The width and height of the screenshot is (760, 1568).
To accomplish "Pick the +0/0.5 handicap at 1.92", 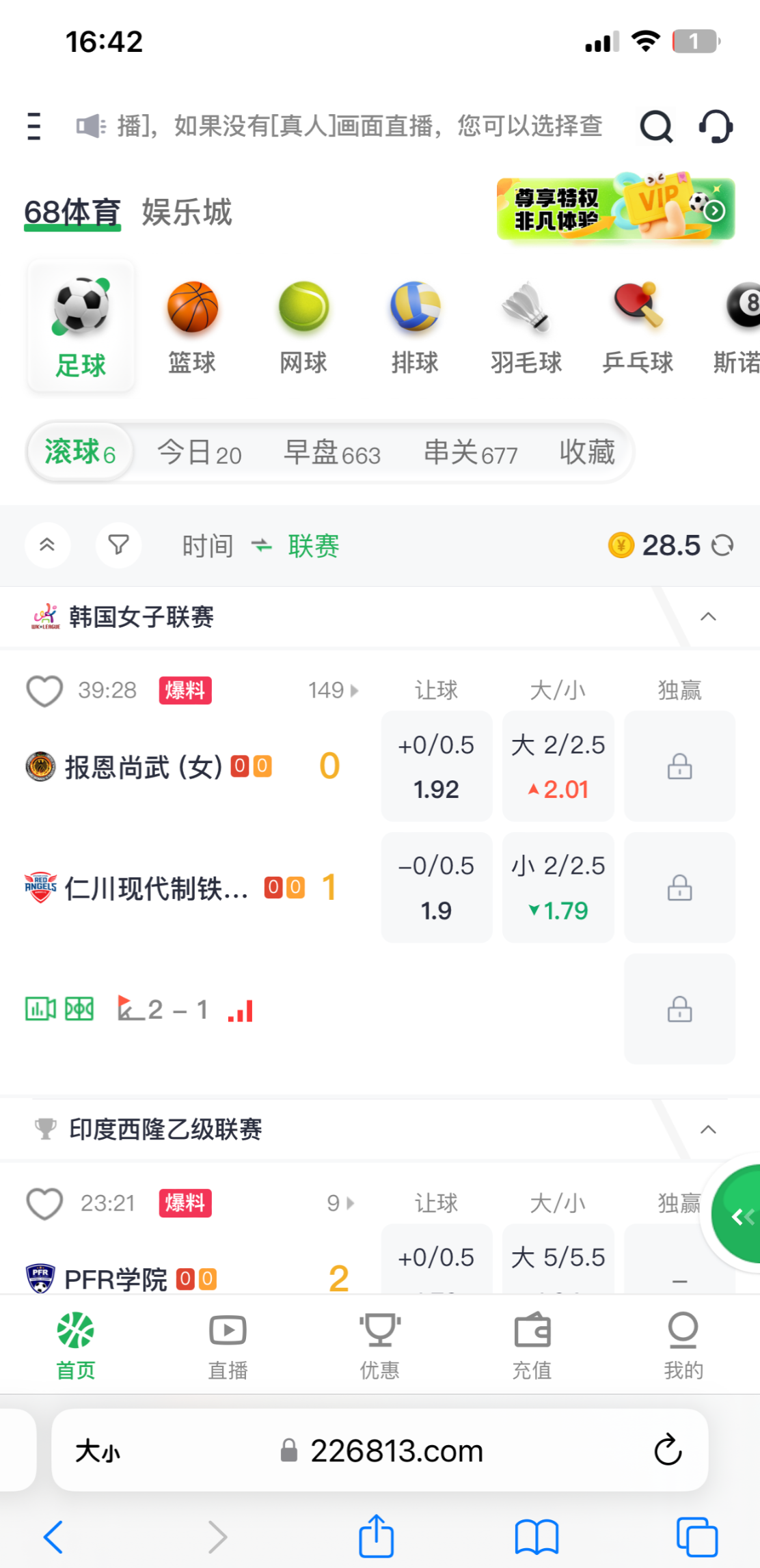I will pos(436,766).
